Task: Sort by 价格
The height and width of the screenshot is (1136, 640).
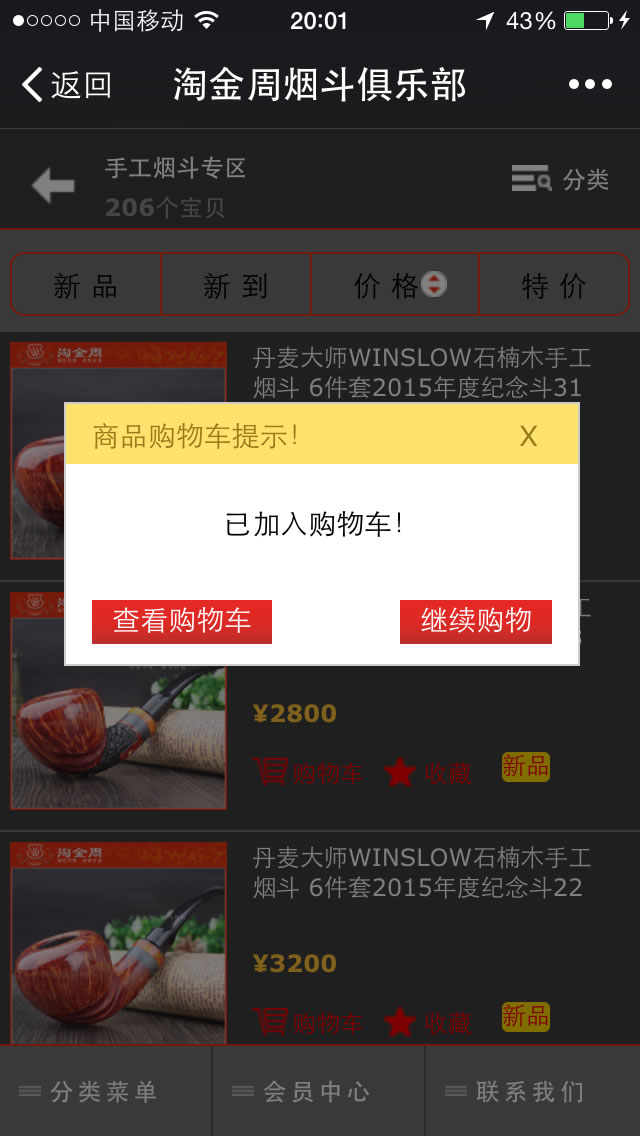Action: [x=397, y=286]
